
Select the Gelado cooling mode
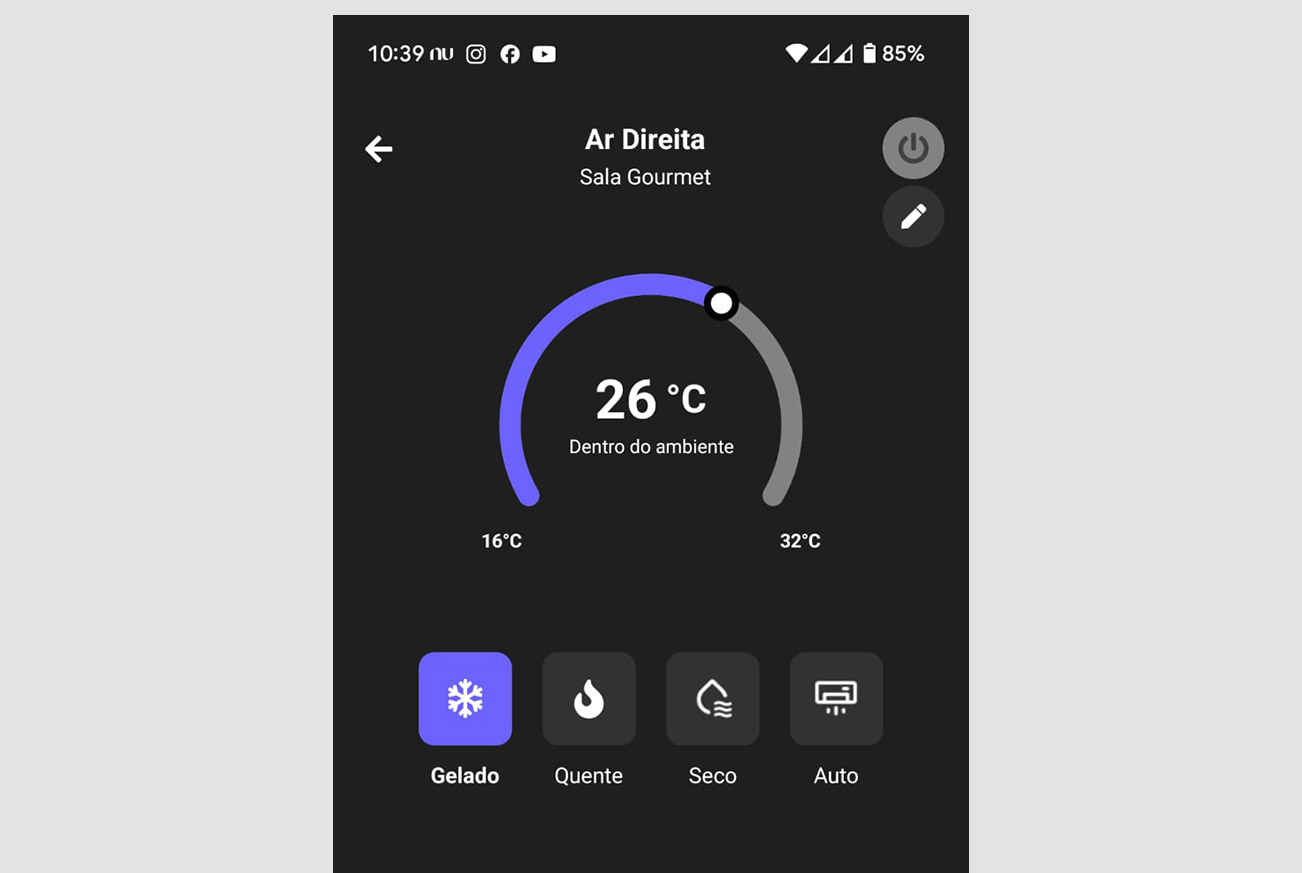pyautogui.click(x=465, y=698)
